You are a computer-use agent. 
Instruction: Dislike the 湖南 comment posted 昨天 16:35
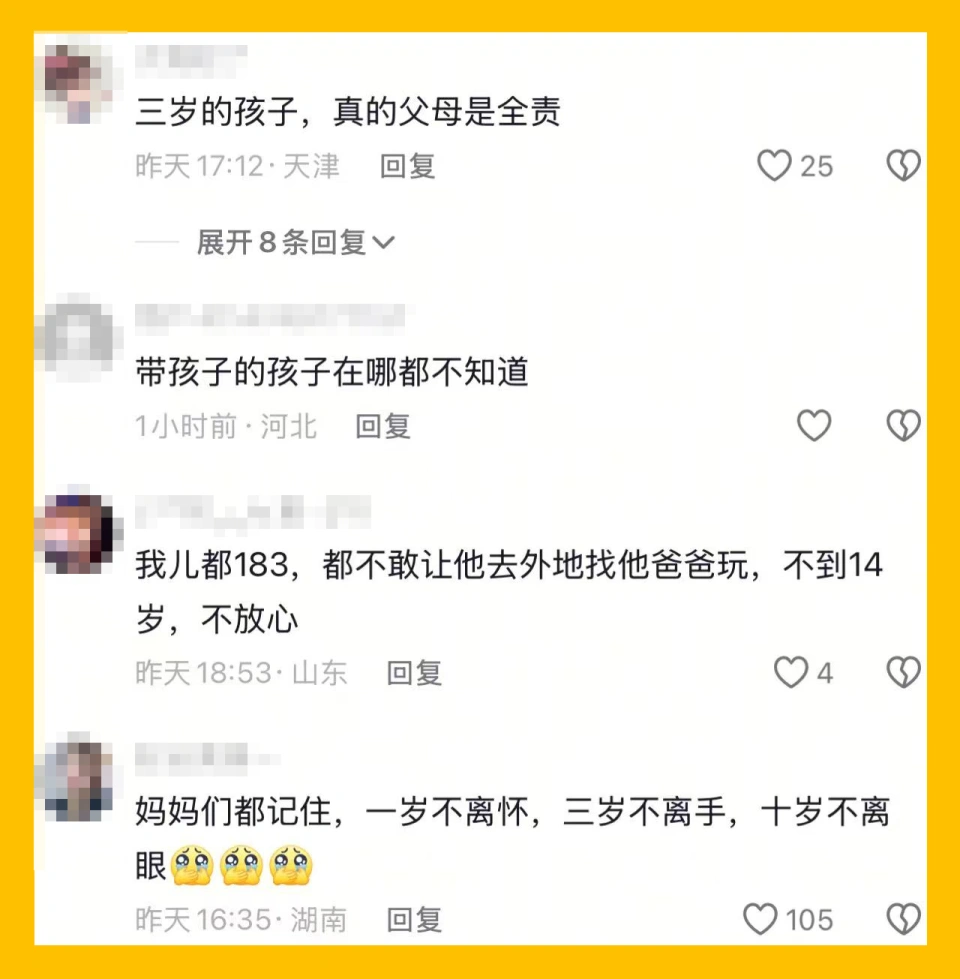click(903, 919)
